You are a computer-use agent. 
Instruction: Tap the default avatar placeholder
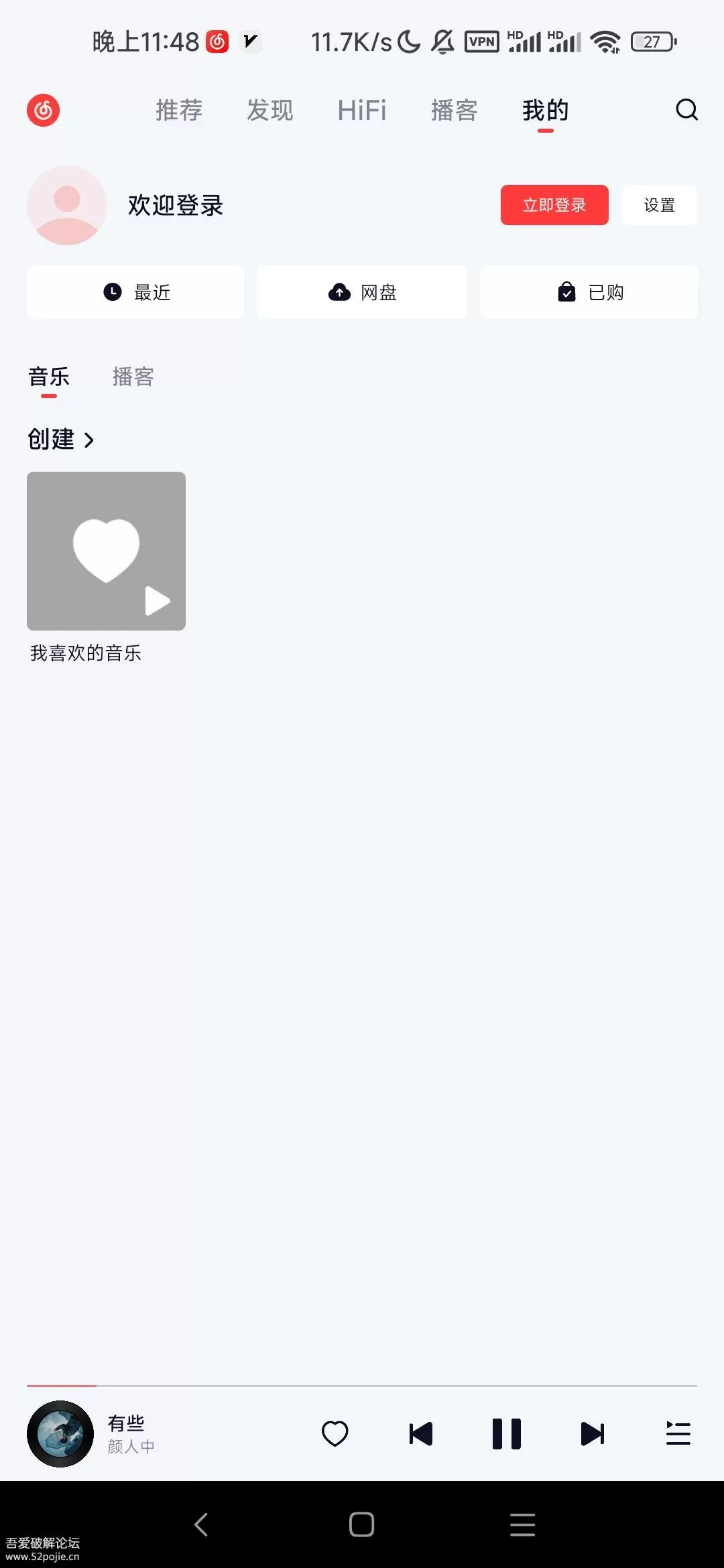66,205
